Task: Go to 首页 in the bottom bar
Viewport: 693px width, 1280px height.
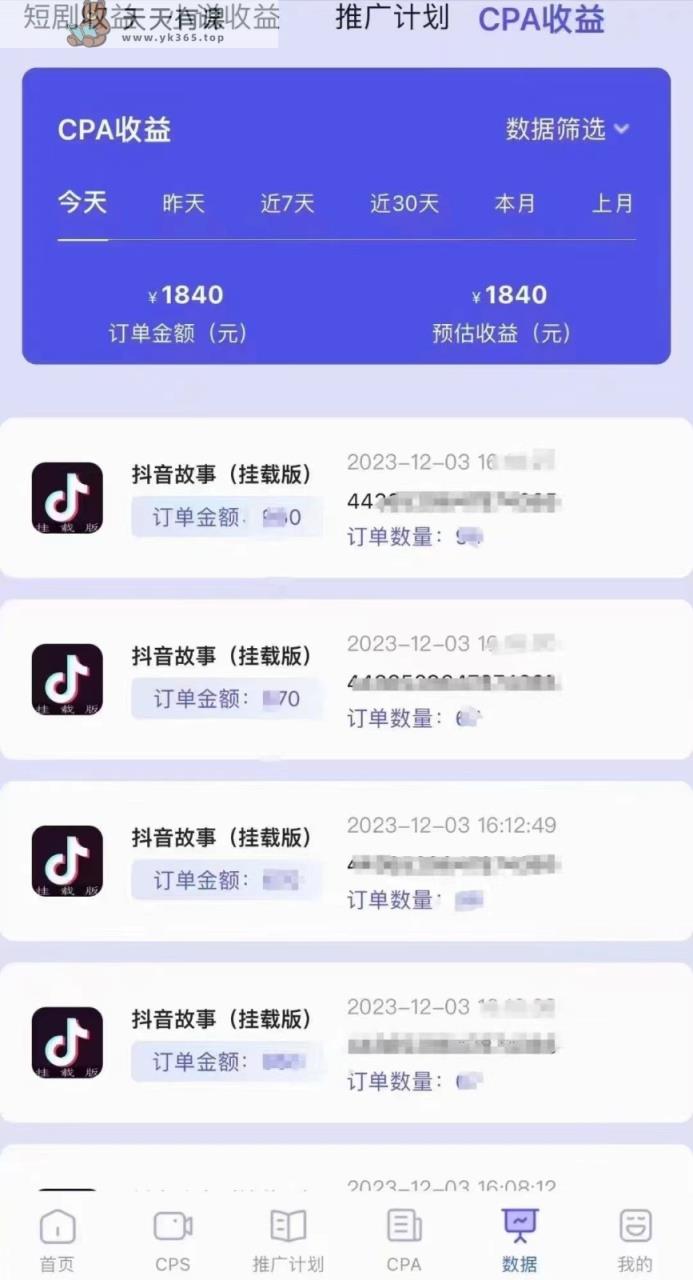Action: [57, 1240]
